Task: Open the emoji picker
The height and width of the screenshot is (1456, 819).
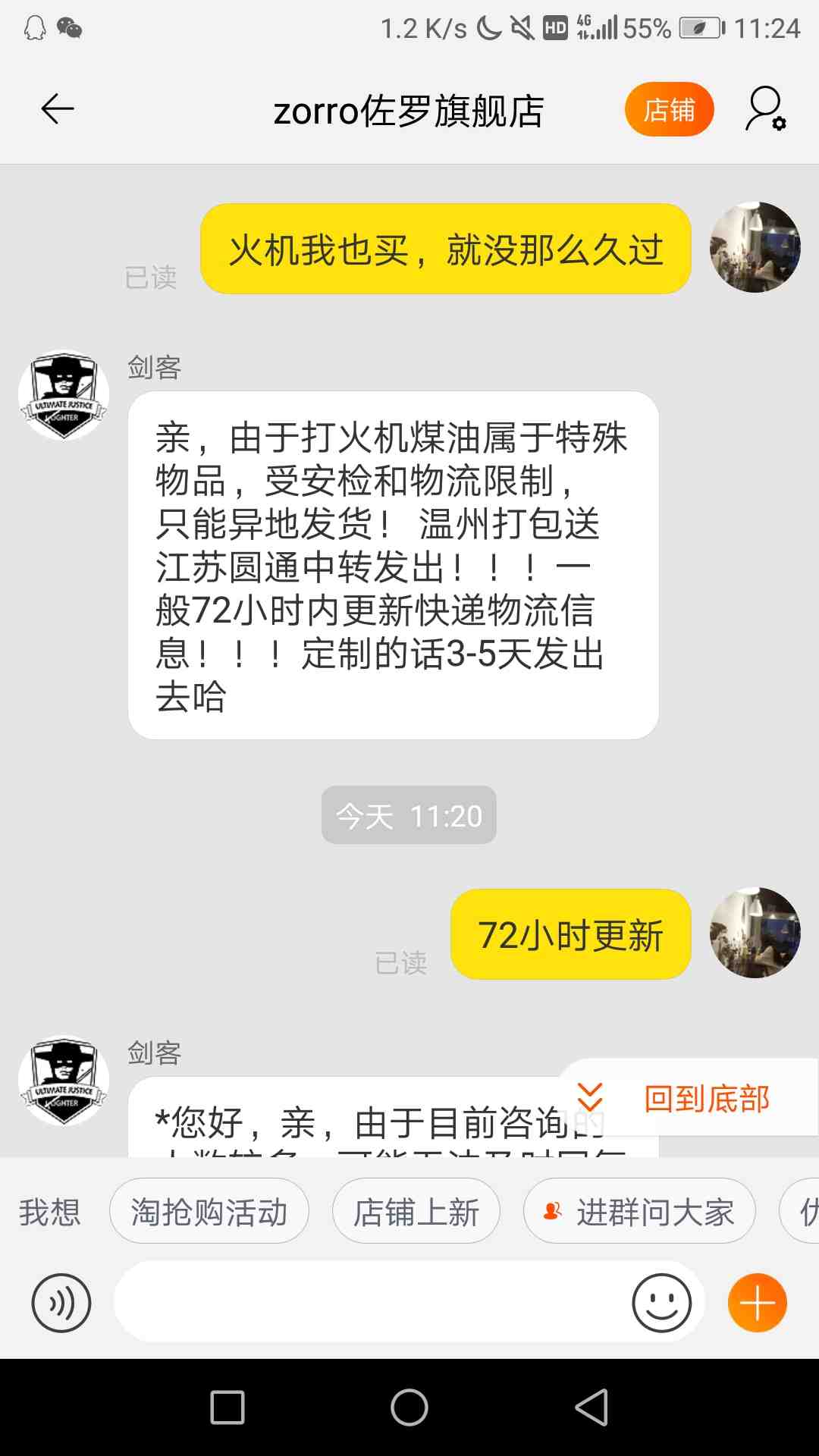Action: pos(661,1303)
